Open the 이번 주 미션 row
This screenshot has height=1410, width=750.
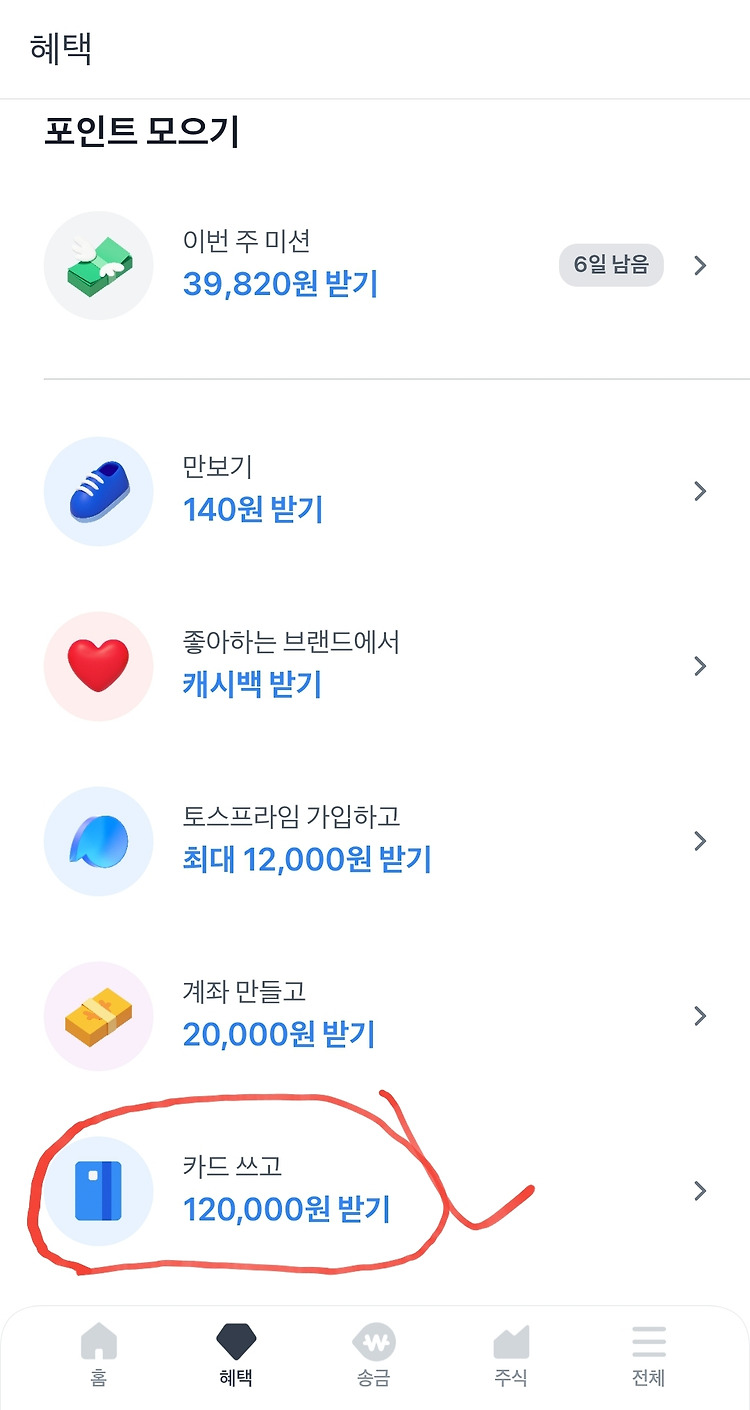pos(375,265)
